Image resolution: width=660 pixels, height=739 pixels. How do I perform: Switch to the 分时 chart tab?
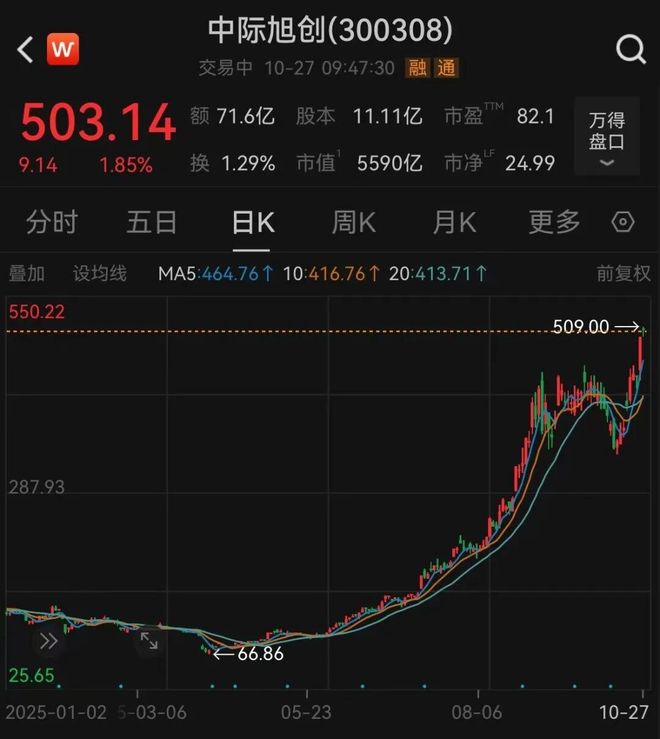click(x=51, y=222)
